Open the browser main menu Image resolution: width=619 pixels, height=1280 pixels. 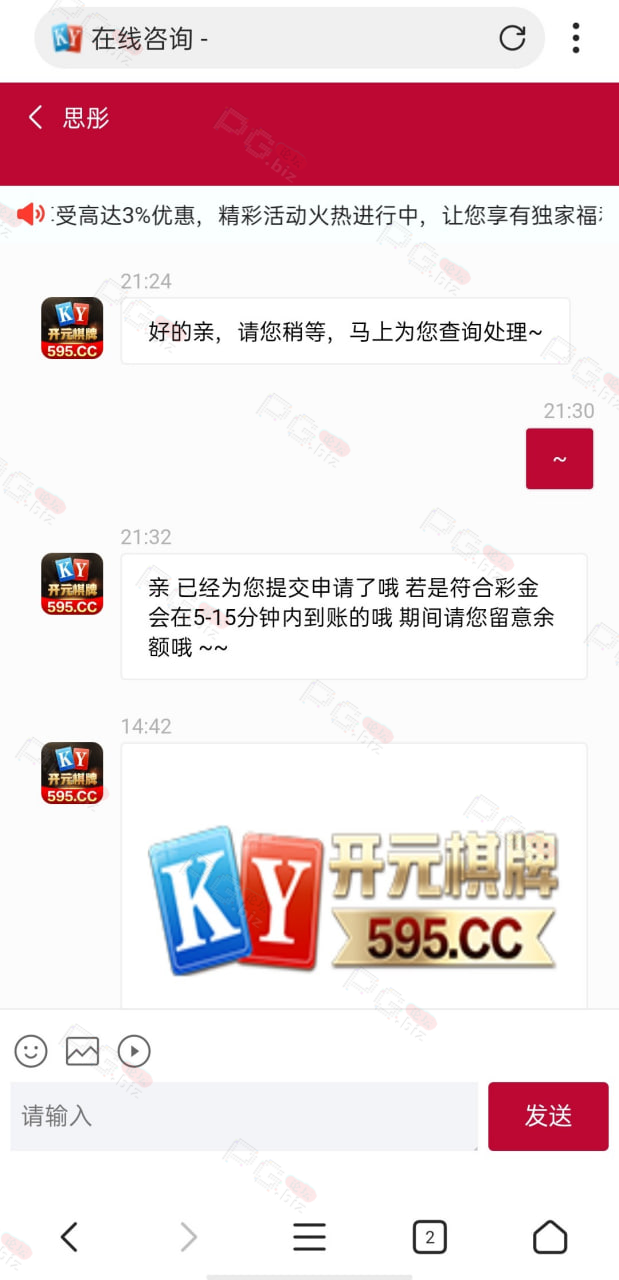point(309,1237)
